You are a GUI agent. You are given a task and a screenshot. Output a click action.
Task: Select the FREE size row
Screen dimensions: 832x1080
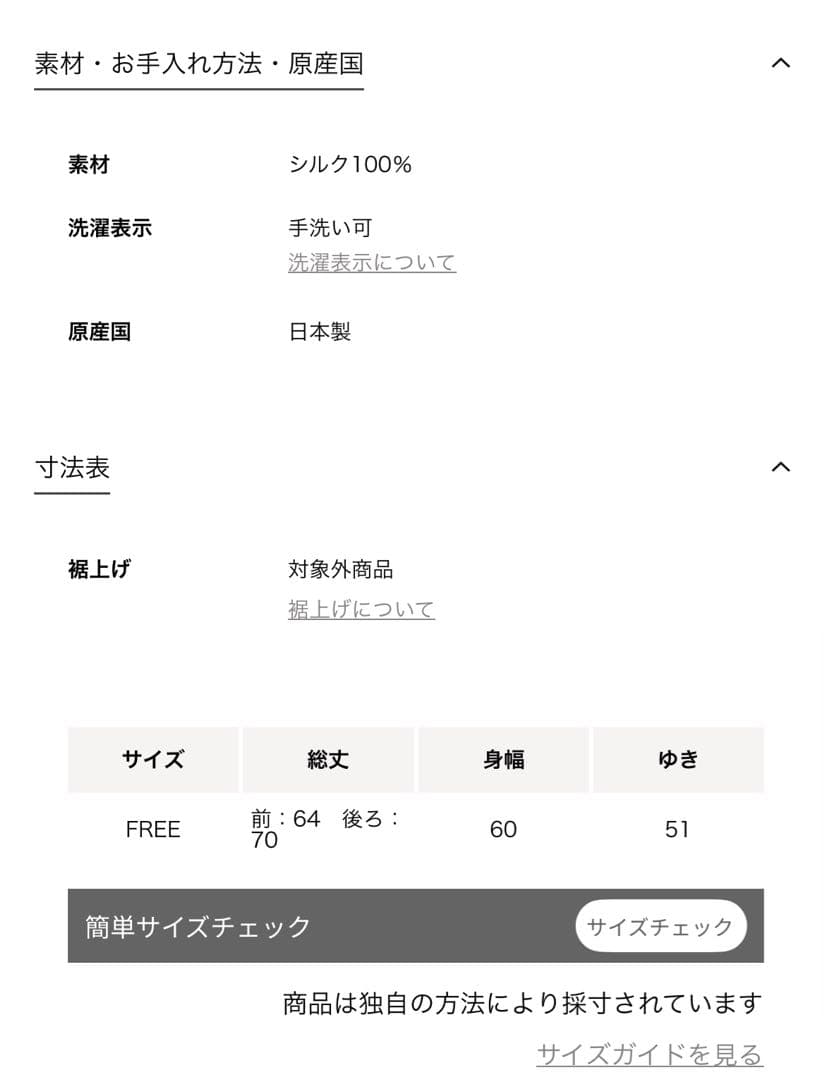click(x=152, y=829)
